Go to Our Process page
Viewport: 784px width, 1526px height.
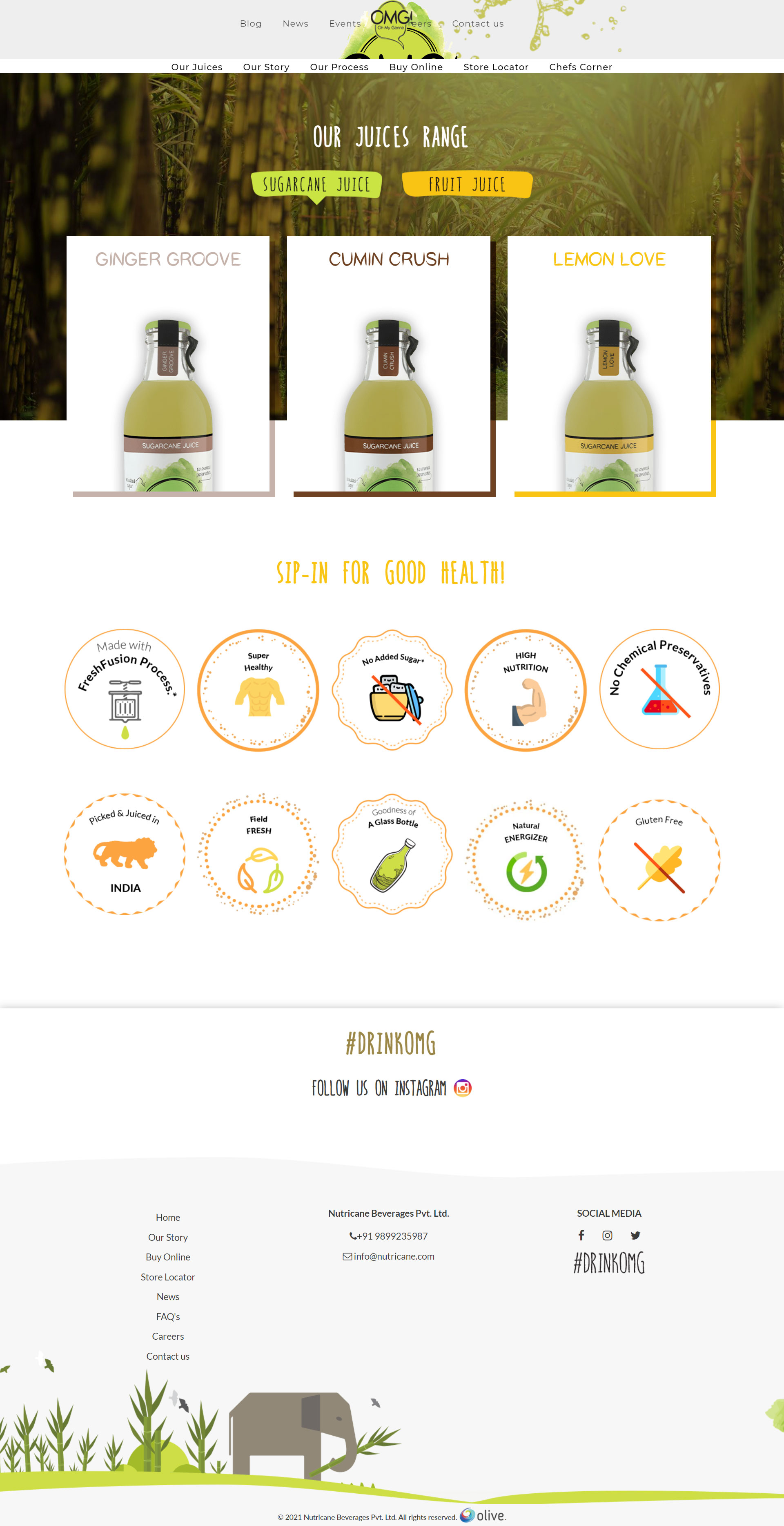339,67
